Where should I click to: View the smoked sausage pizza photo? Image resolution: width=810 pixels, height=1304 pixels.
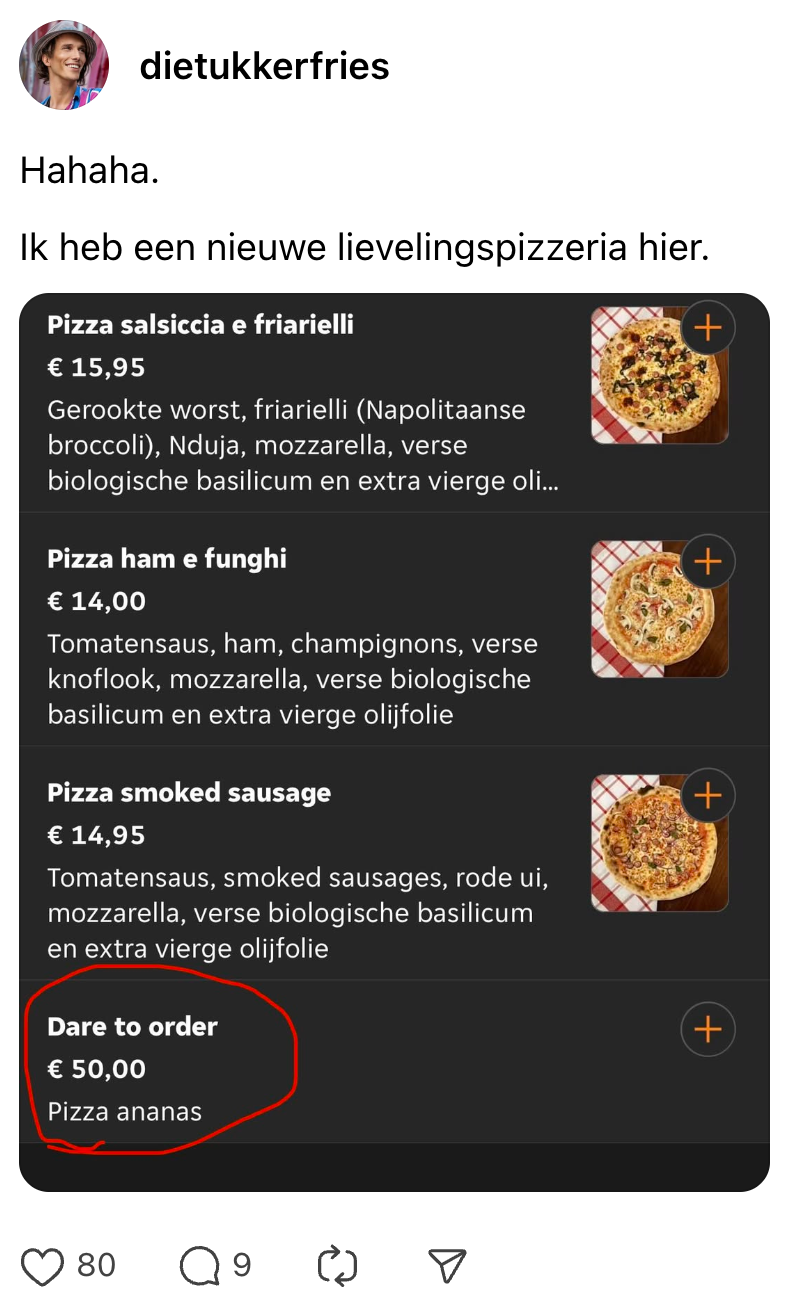pos(659,840)
